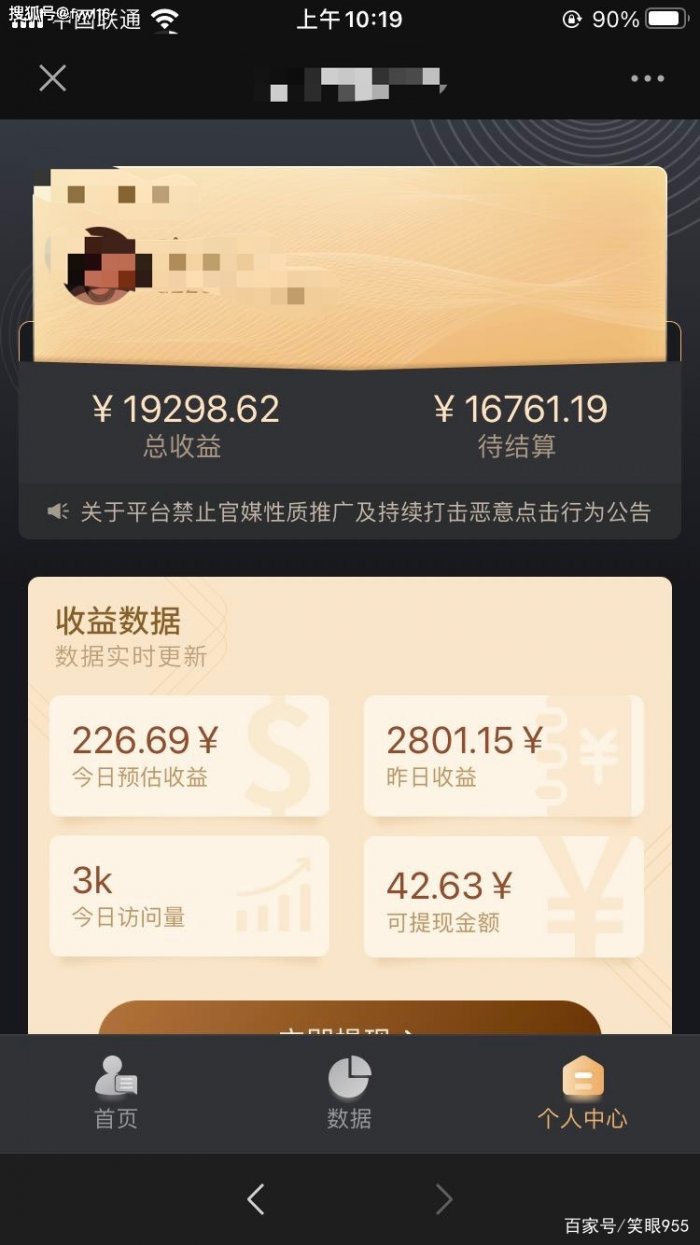Open the platform notice announcement
Viewport: 700px width, 1245px height.
pos(365,512)
